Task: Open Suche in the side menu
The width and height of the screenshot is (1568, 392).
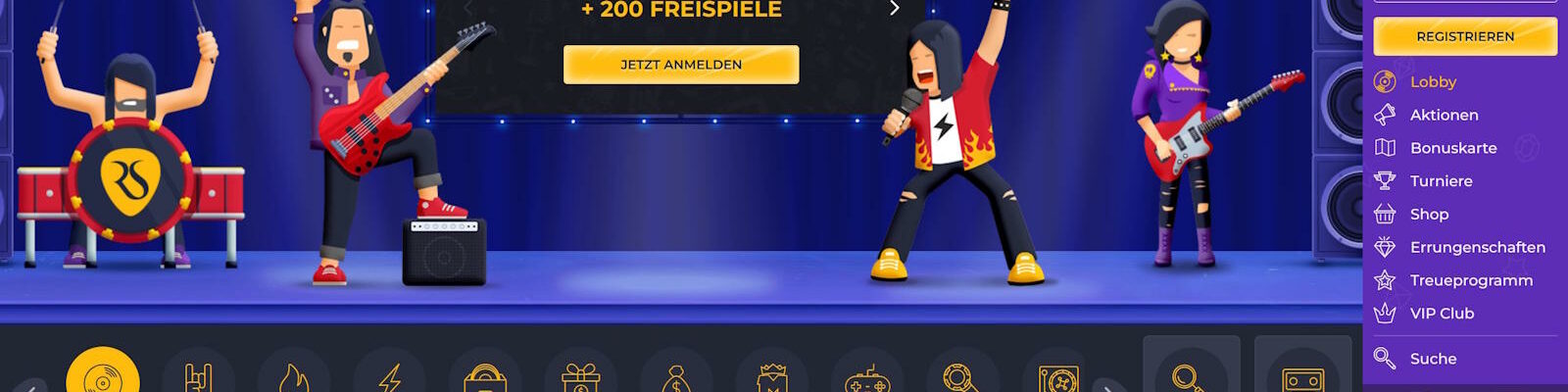Action: point(1433,359)
